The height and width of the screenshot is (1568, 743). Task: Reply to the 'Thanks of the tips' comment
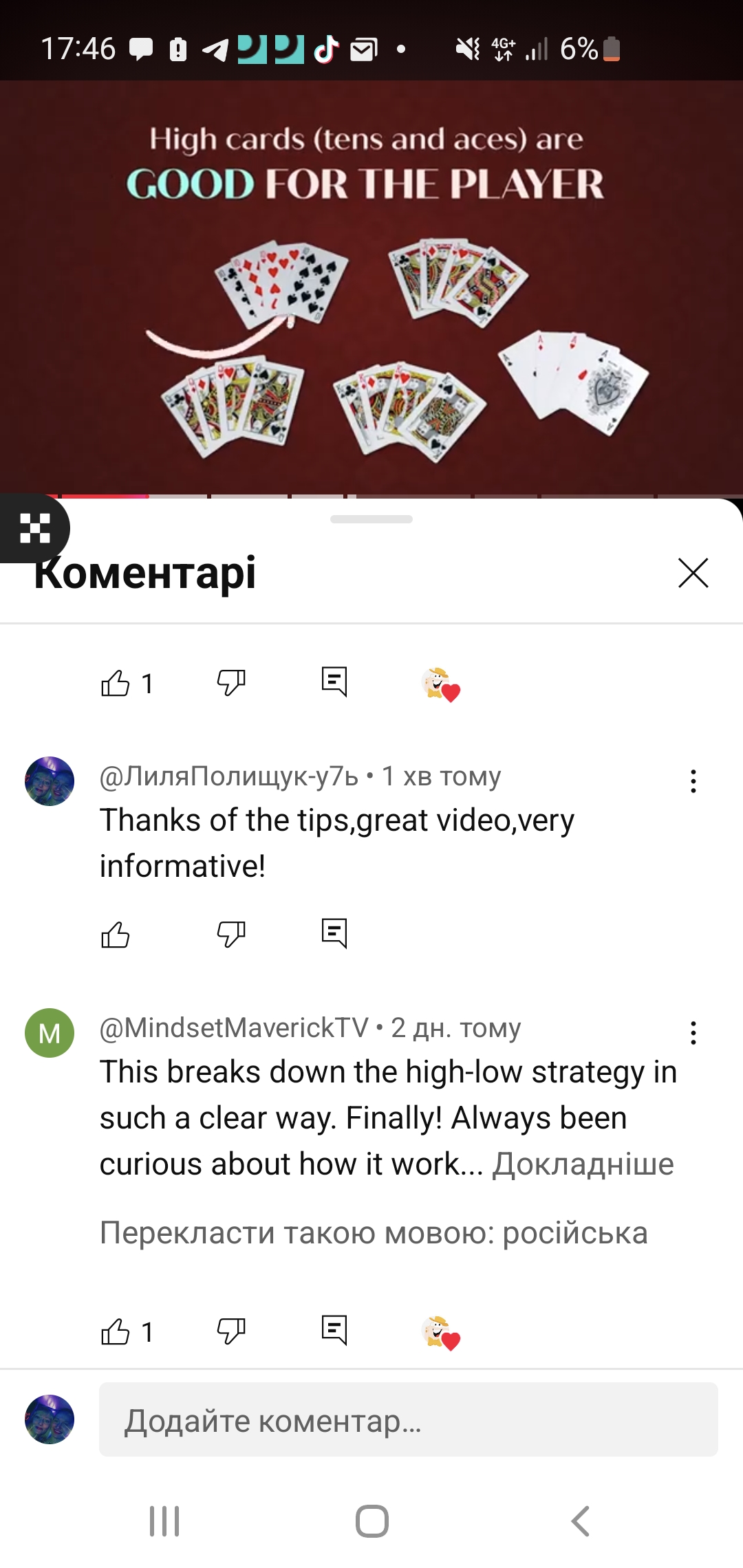click(x=334, y=933)
